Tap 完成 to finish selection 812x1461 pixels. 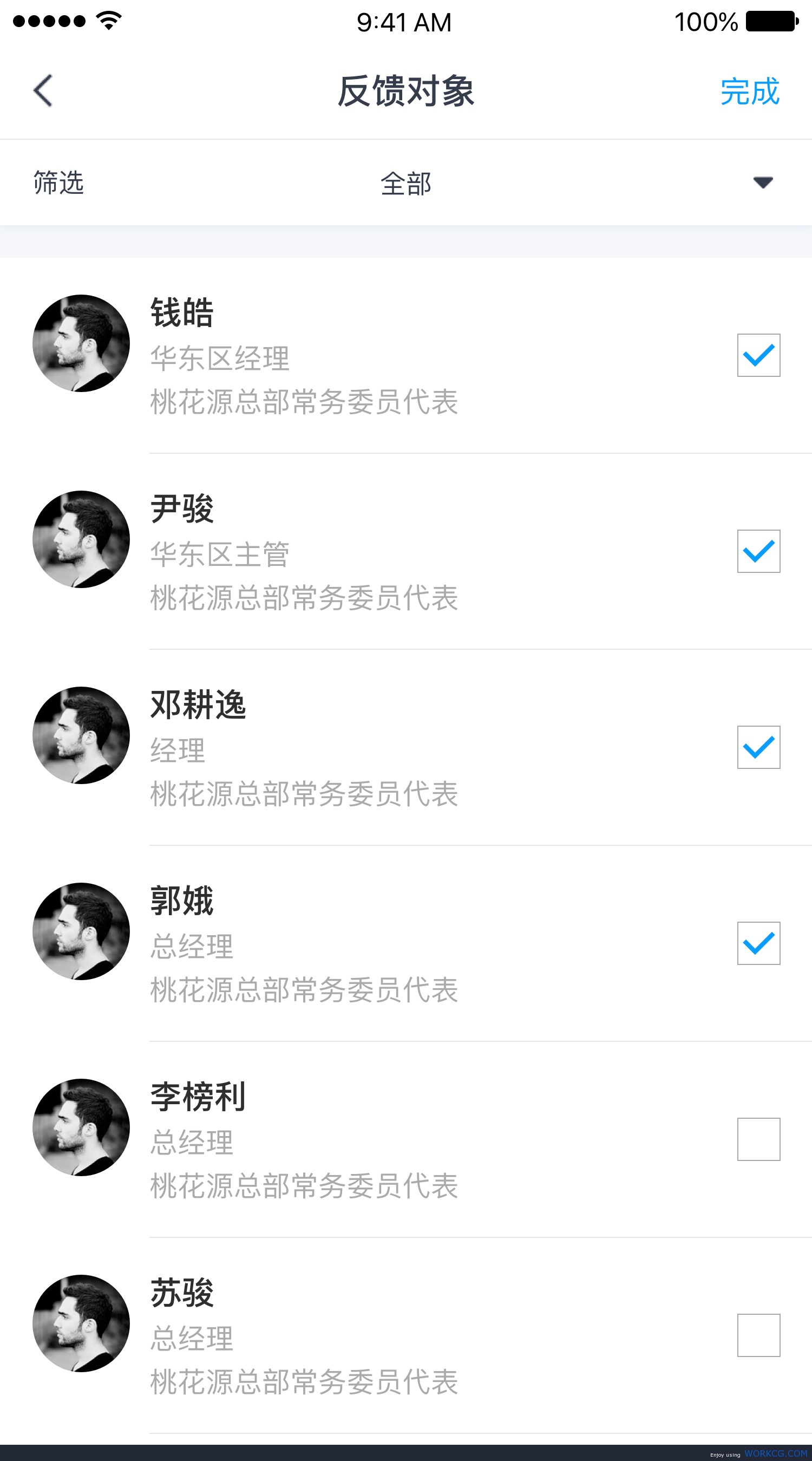point(750,92)
